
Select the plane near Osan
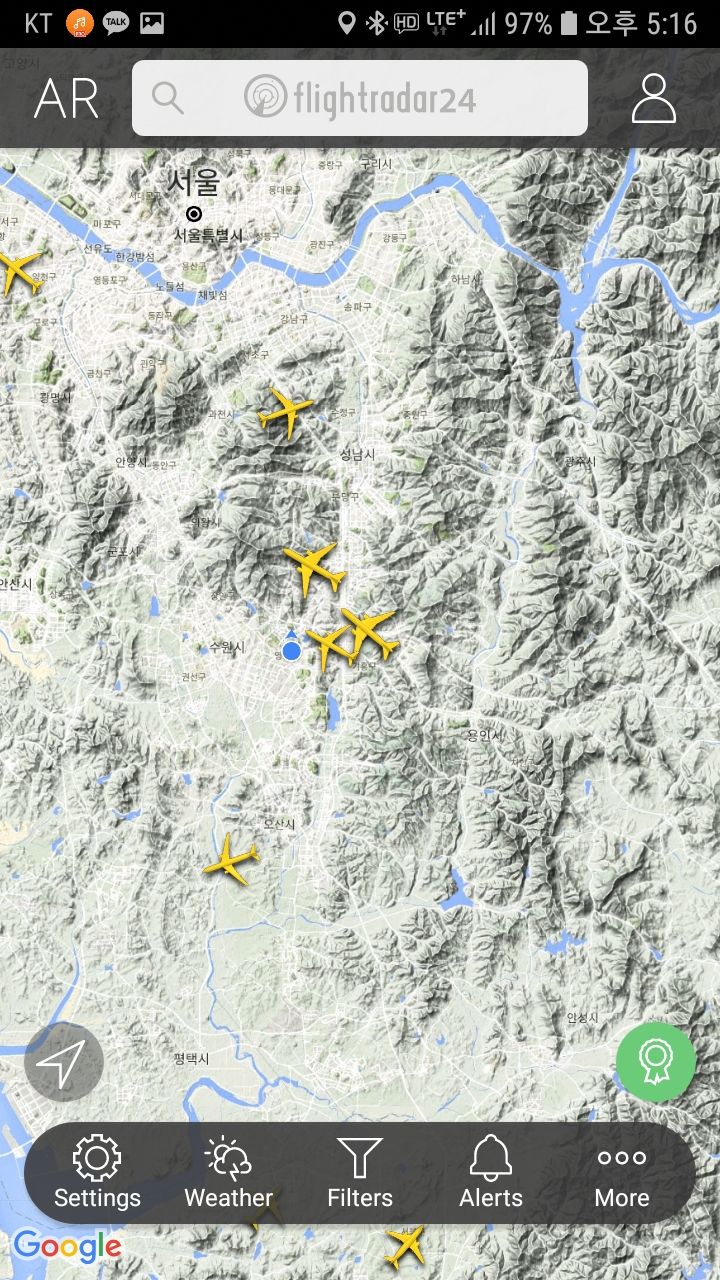tap(232, 859)
